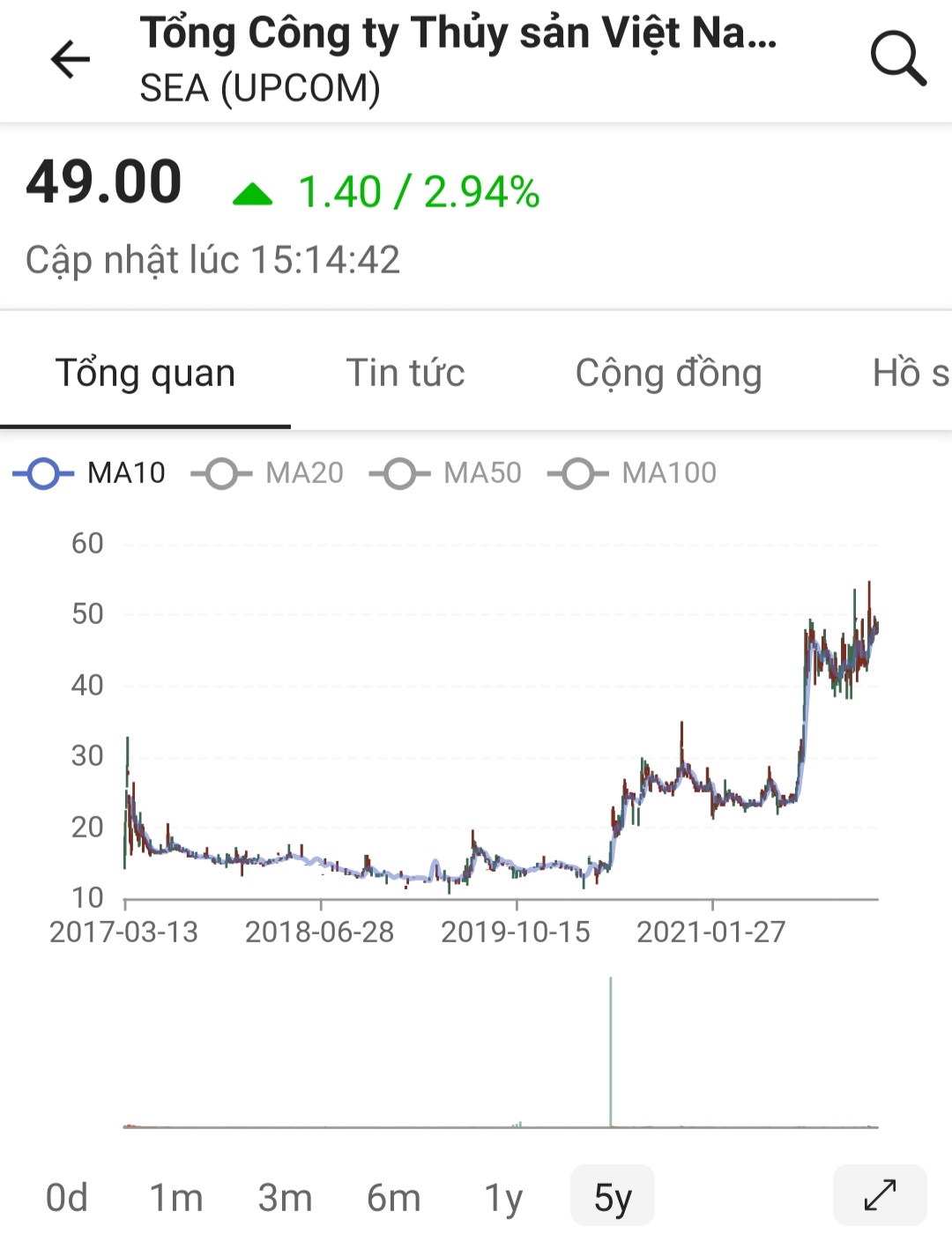Select the Tổng quan tab
The width and height of the screenshot is (952, 1256).
[x=145, y=373]
